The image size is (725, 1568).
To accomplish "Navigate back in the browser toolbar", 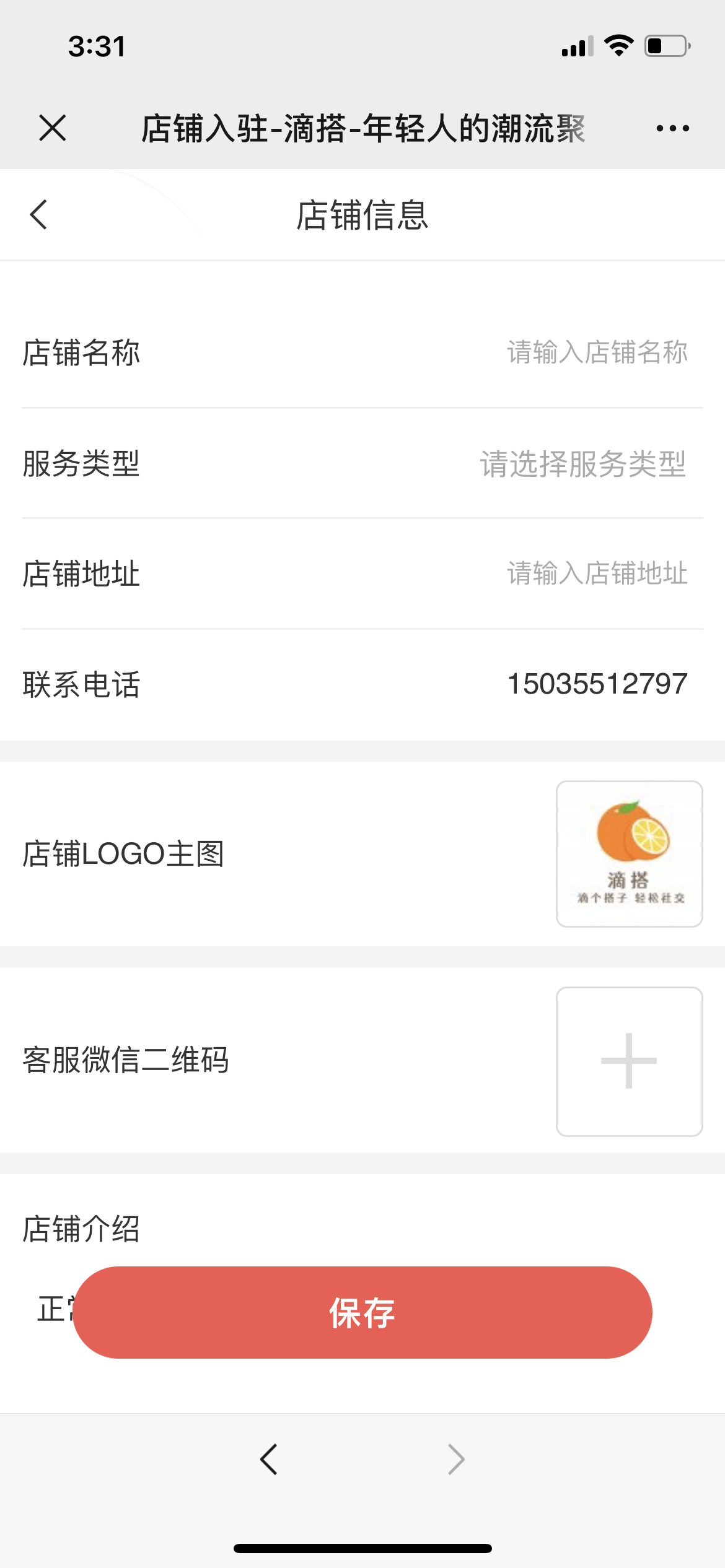I will point(269,1460).
